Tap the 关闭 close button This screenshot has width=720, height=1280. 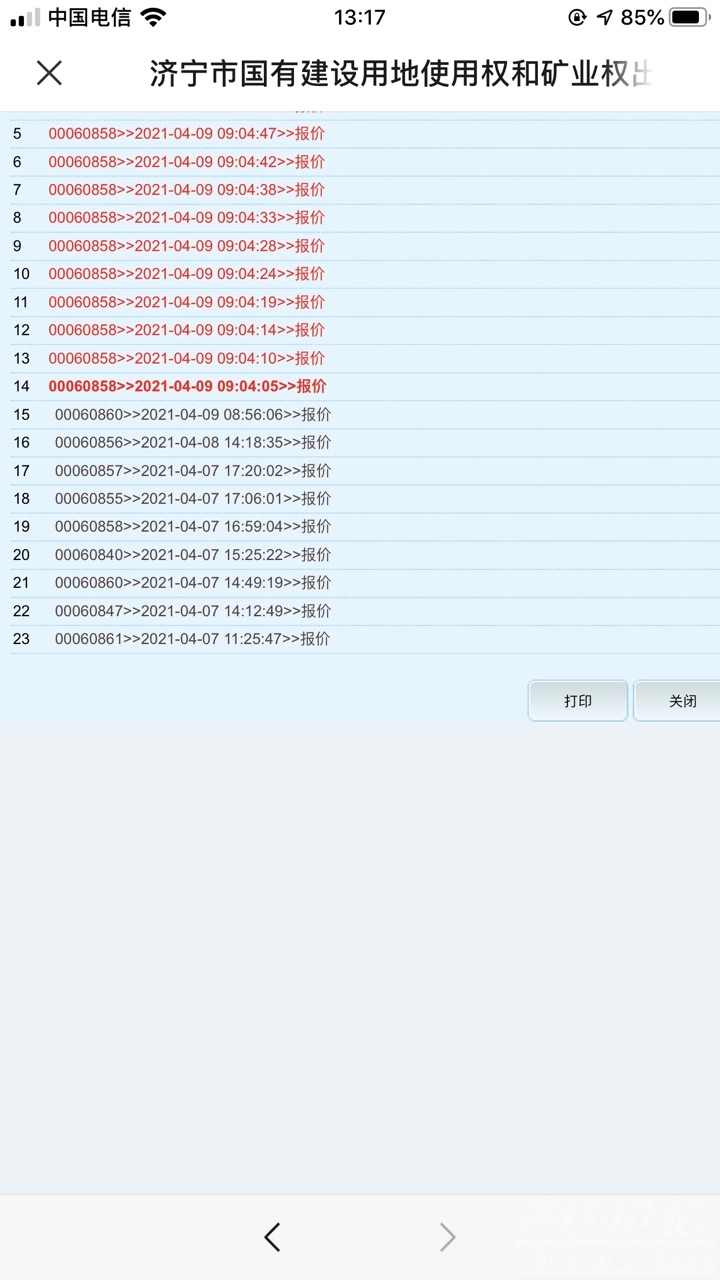(679, 701)
